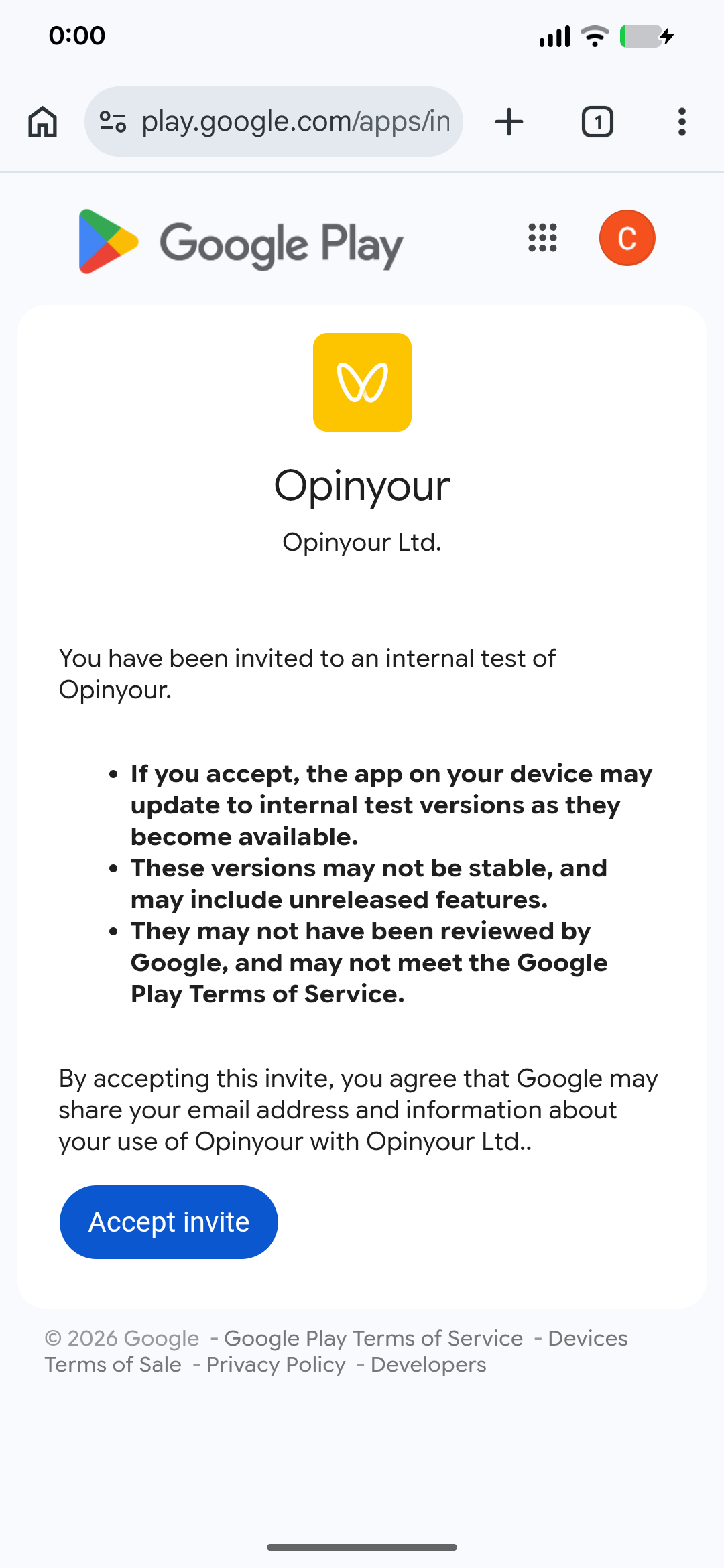This screenshot has width=724, height=1568.
Task: Accept the Opinyour test invite
Action: coord(169,1222)
